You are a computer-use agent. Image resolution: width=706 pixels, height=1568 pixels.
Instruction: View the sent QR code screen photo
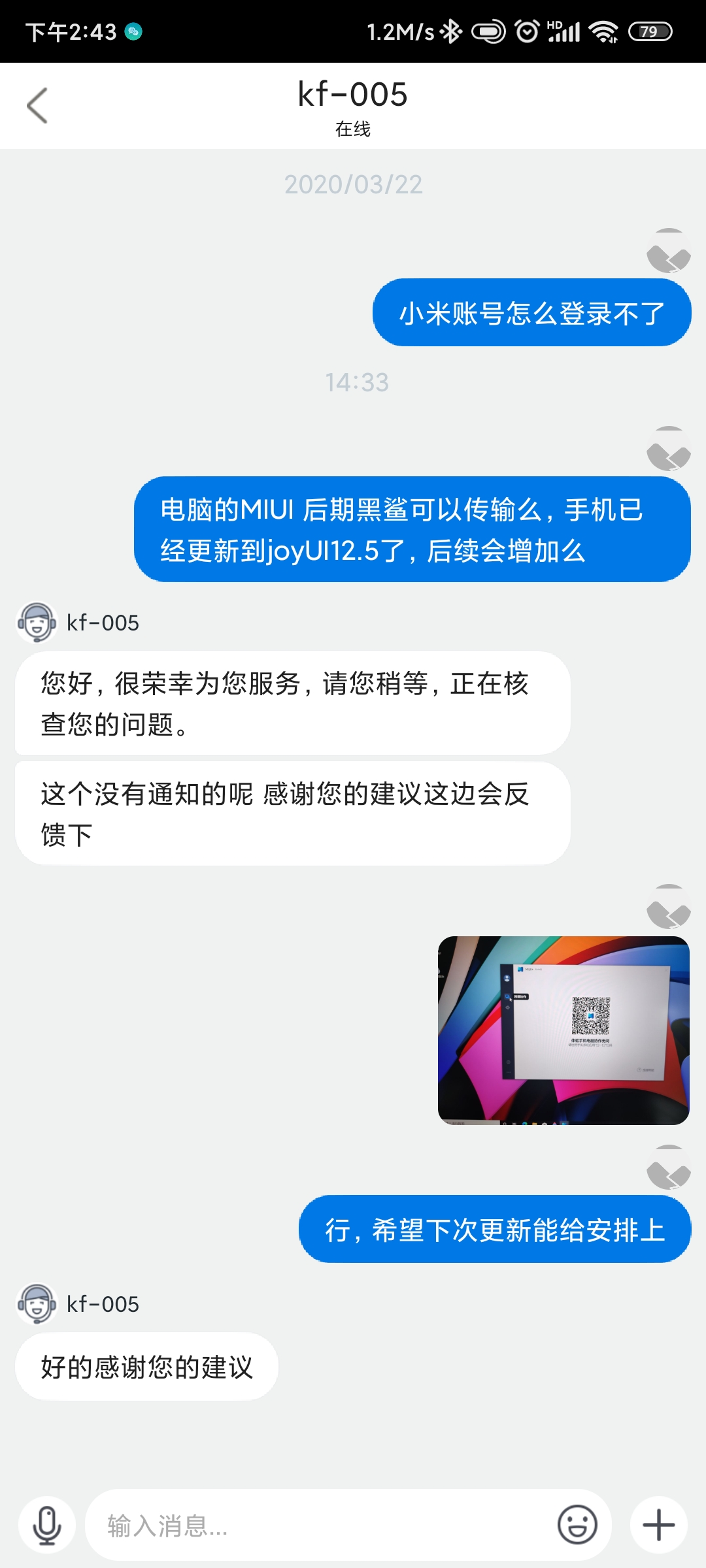pyautogui.click(x=563, y=1030)
